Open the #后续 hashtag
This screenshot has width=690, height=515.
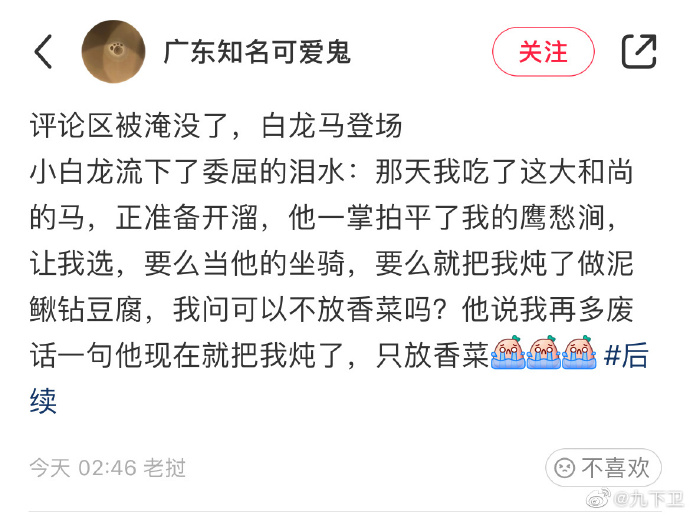628,357
